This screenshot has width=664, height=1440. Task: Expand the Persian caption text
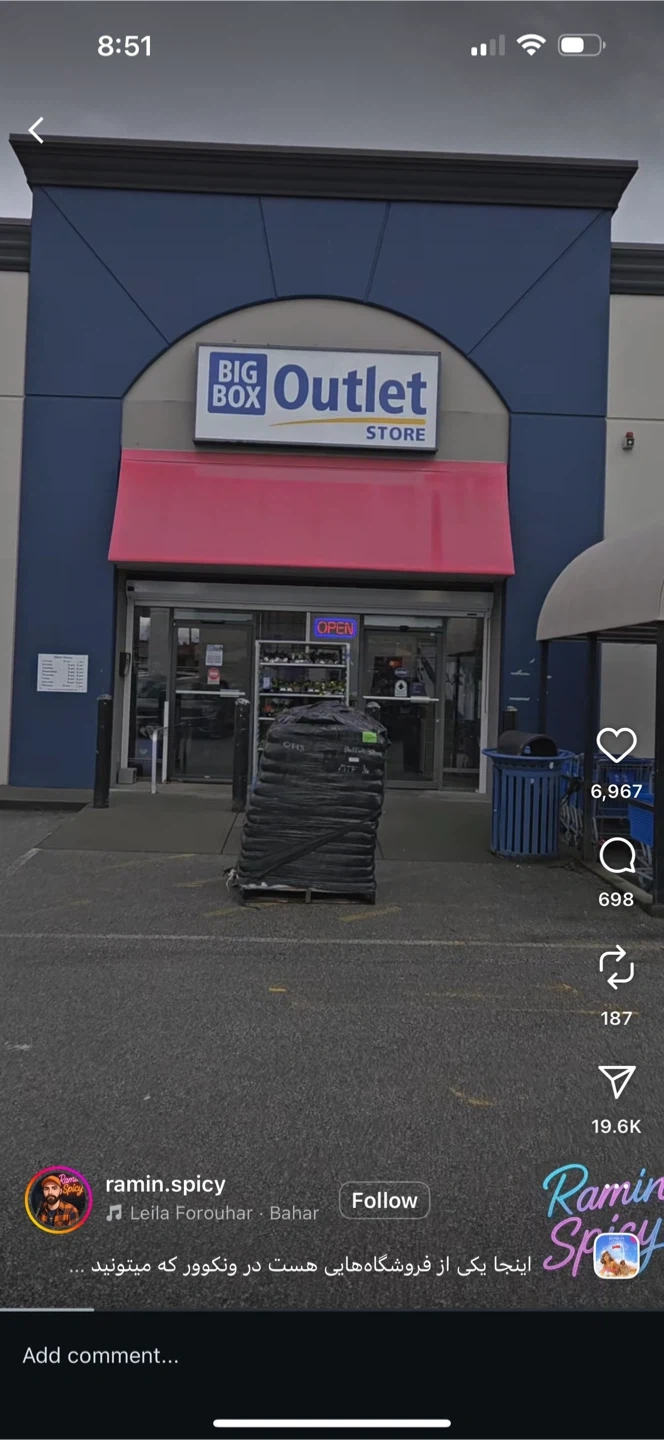point(300,1265)
